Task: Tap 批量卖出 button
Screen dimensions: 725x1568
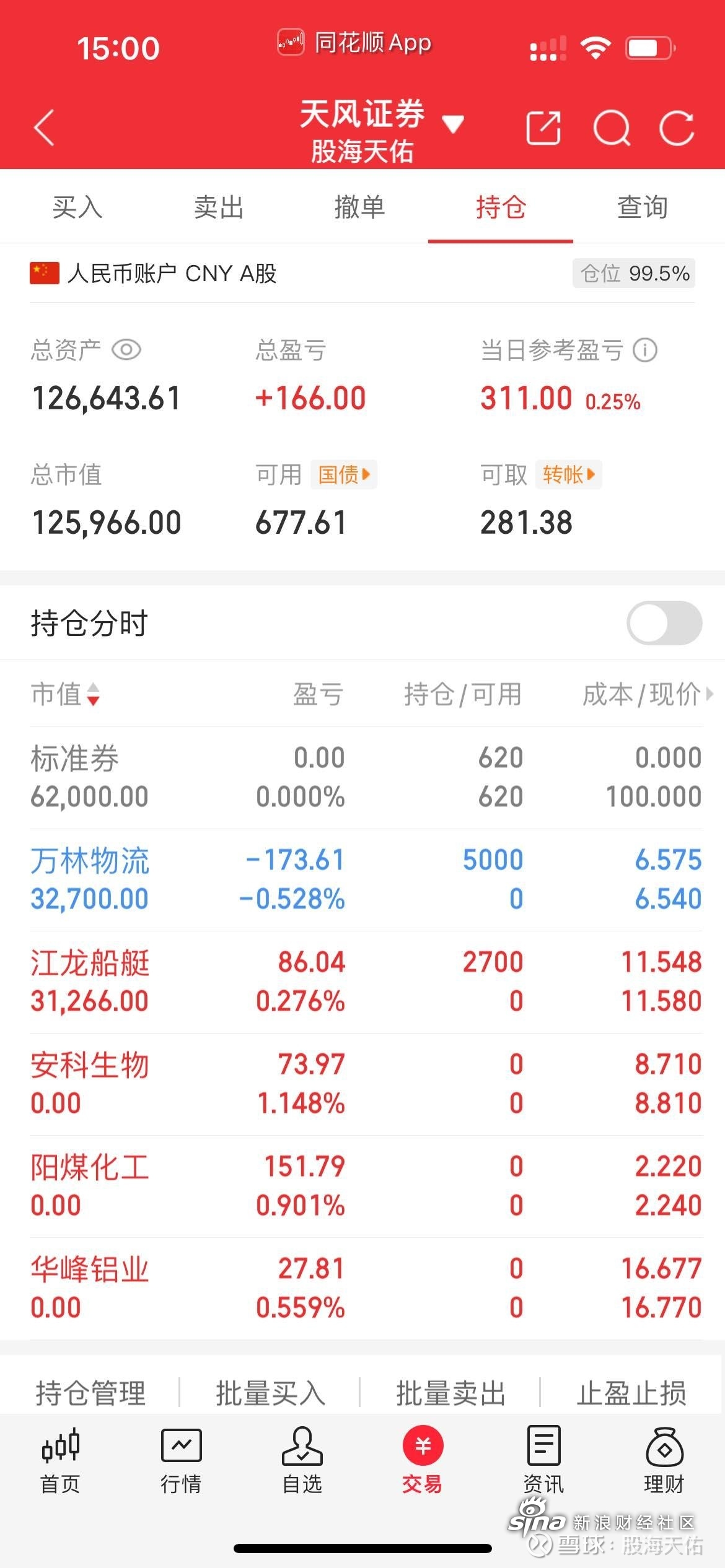Action: pyautogui.click(x=450, y=1393)
